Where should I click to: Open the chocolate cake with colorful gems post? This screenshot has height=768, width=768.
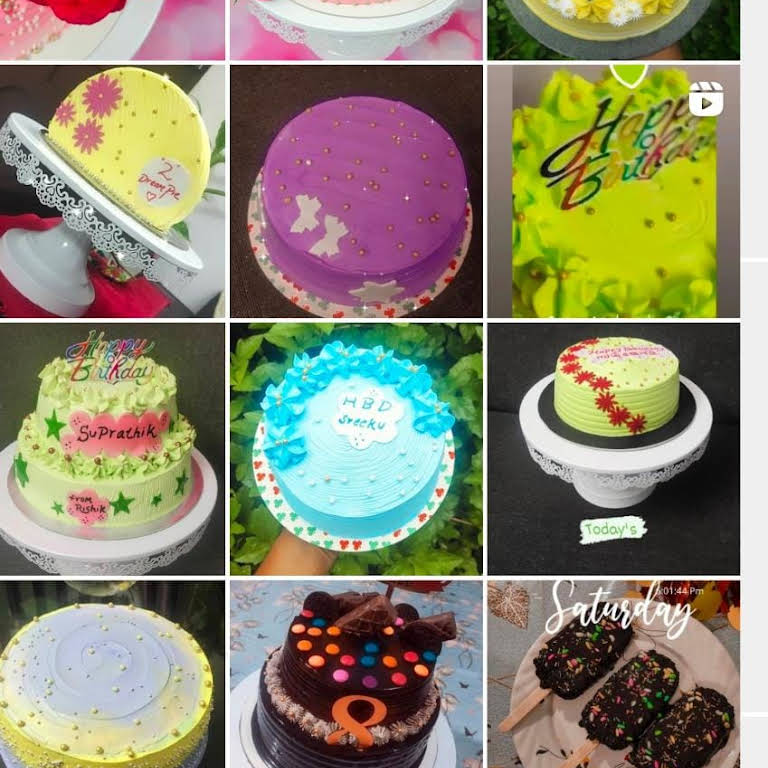click(356, 675)
